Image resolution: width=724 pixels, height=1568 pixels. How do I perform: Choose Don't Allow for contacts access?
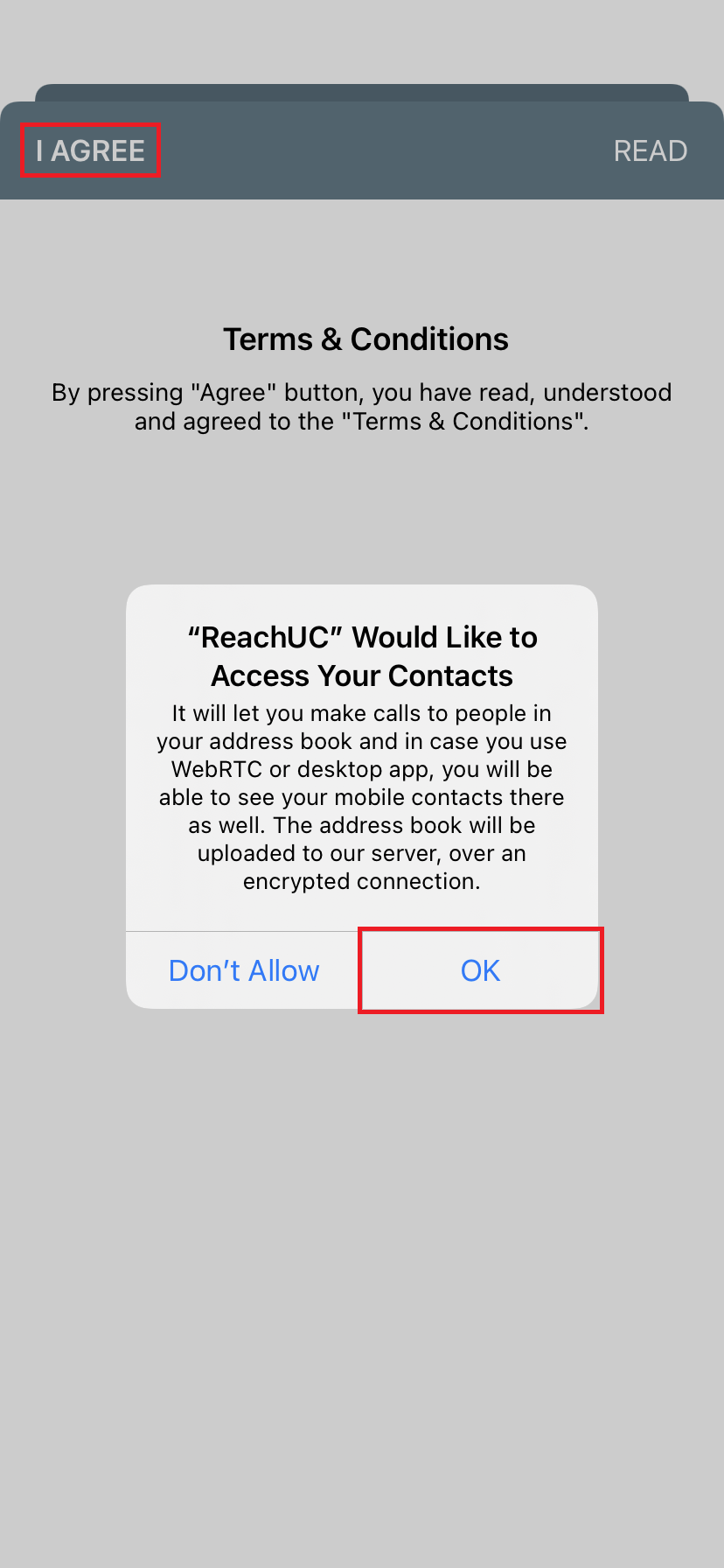coord(244,970)
